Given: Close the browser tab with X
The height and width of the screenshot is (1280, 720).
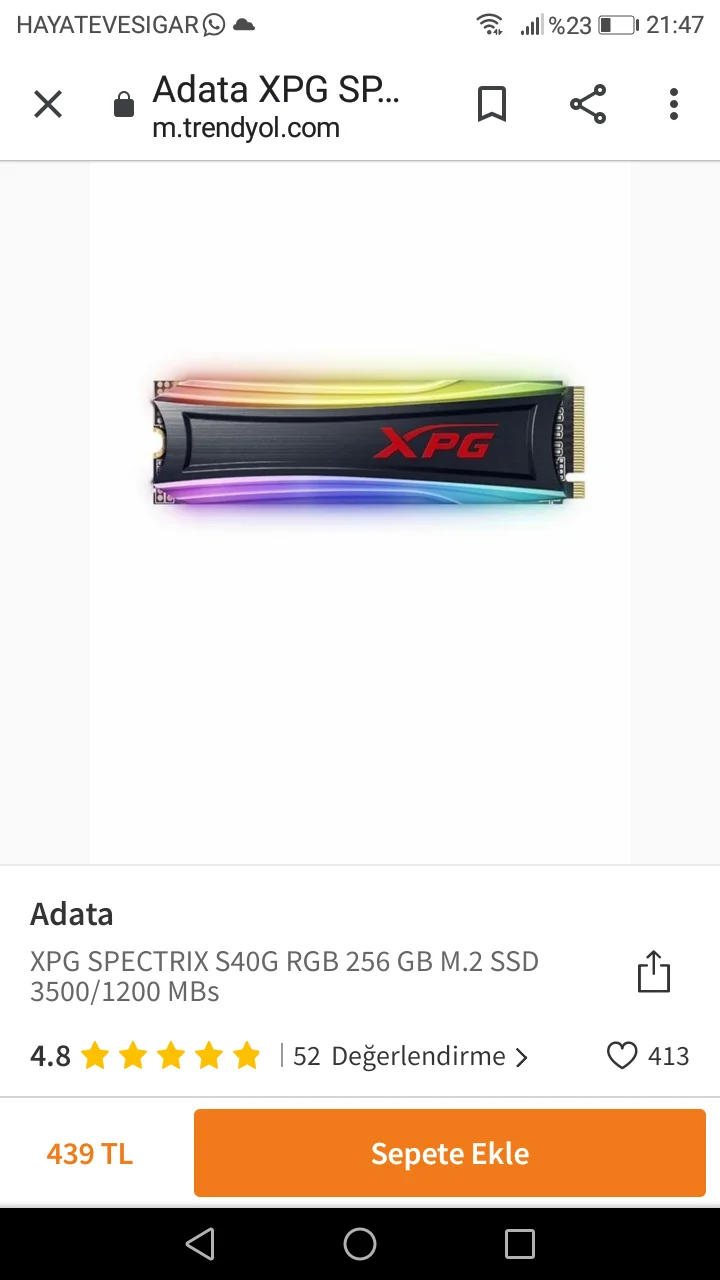Looking at the screenshot, I should pos(48,104).
